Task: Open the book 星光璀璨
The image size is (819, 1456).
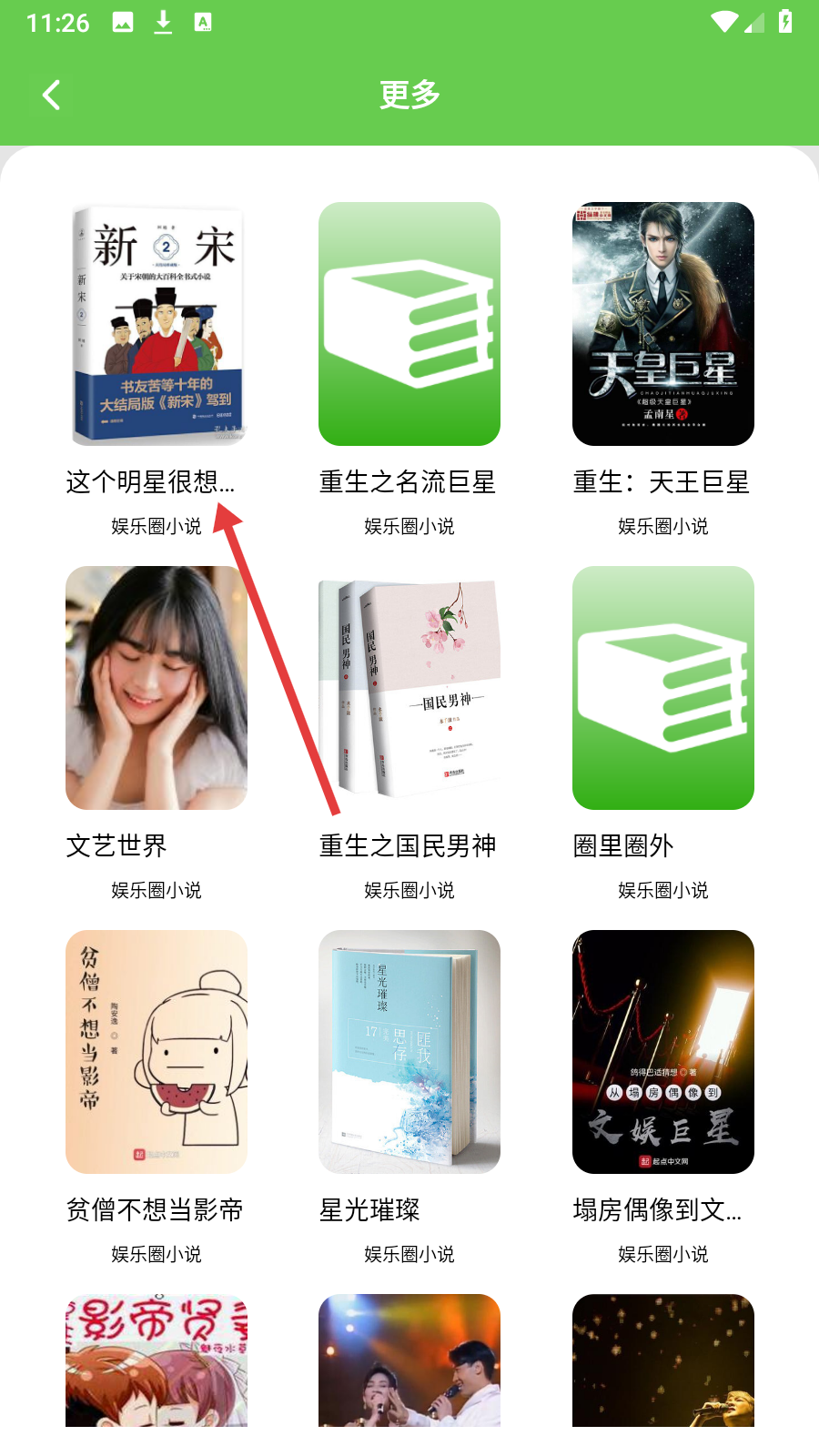Action: (409, 1052)
